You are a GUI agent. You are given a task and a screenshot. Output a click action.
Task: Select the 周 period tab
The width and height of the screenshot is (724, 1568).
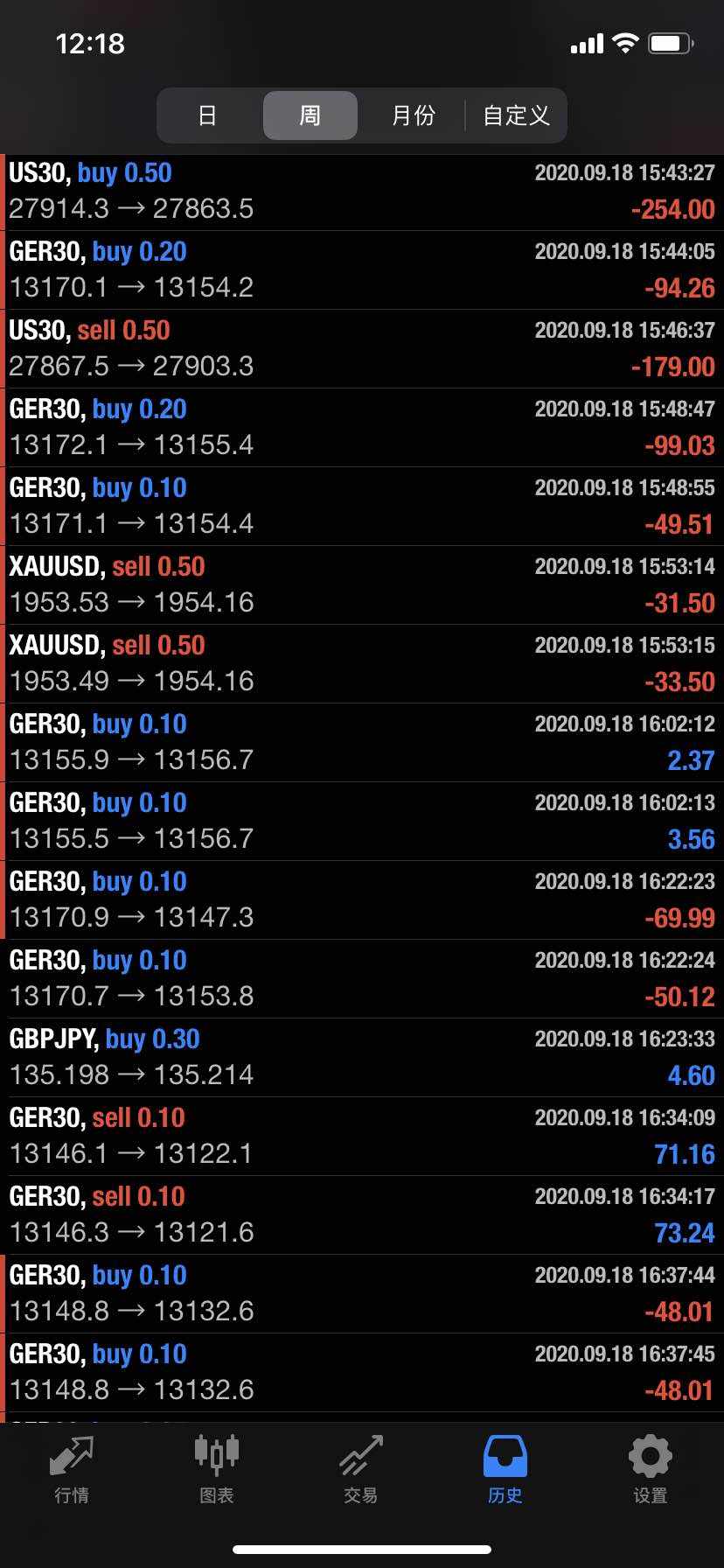coord(310,115)
